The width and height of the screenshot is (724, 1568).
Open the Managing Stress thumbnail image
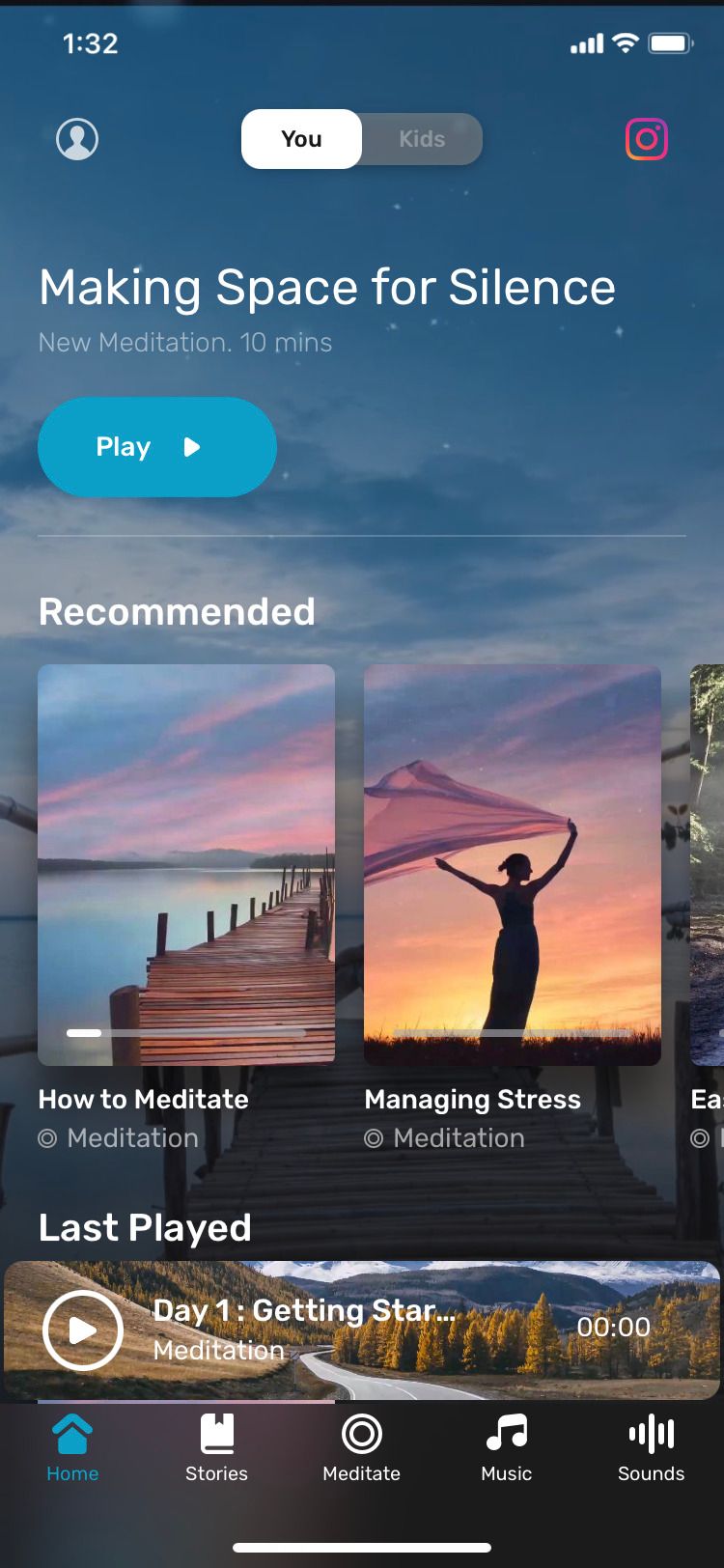click(513, 863)
